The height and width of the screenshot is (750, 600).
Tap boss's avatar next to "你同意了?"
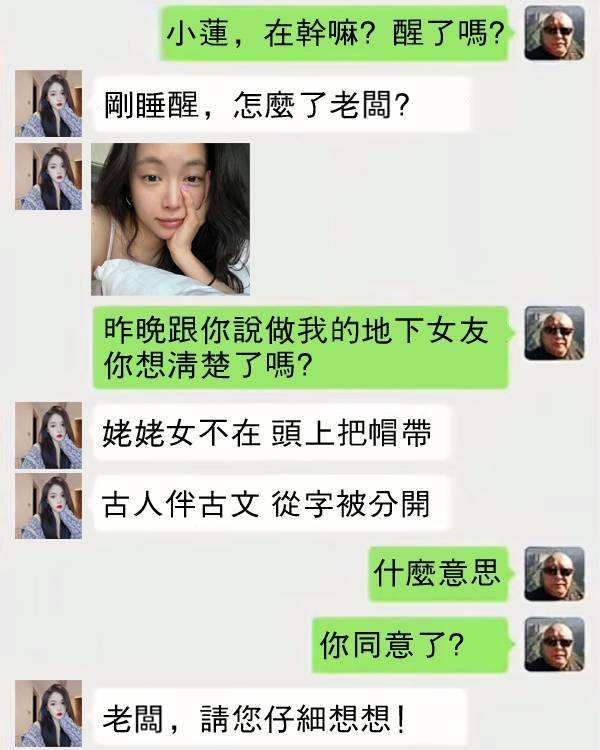click(554, 644)
